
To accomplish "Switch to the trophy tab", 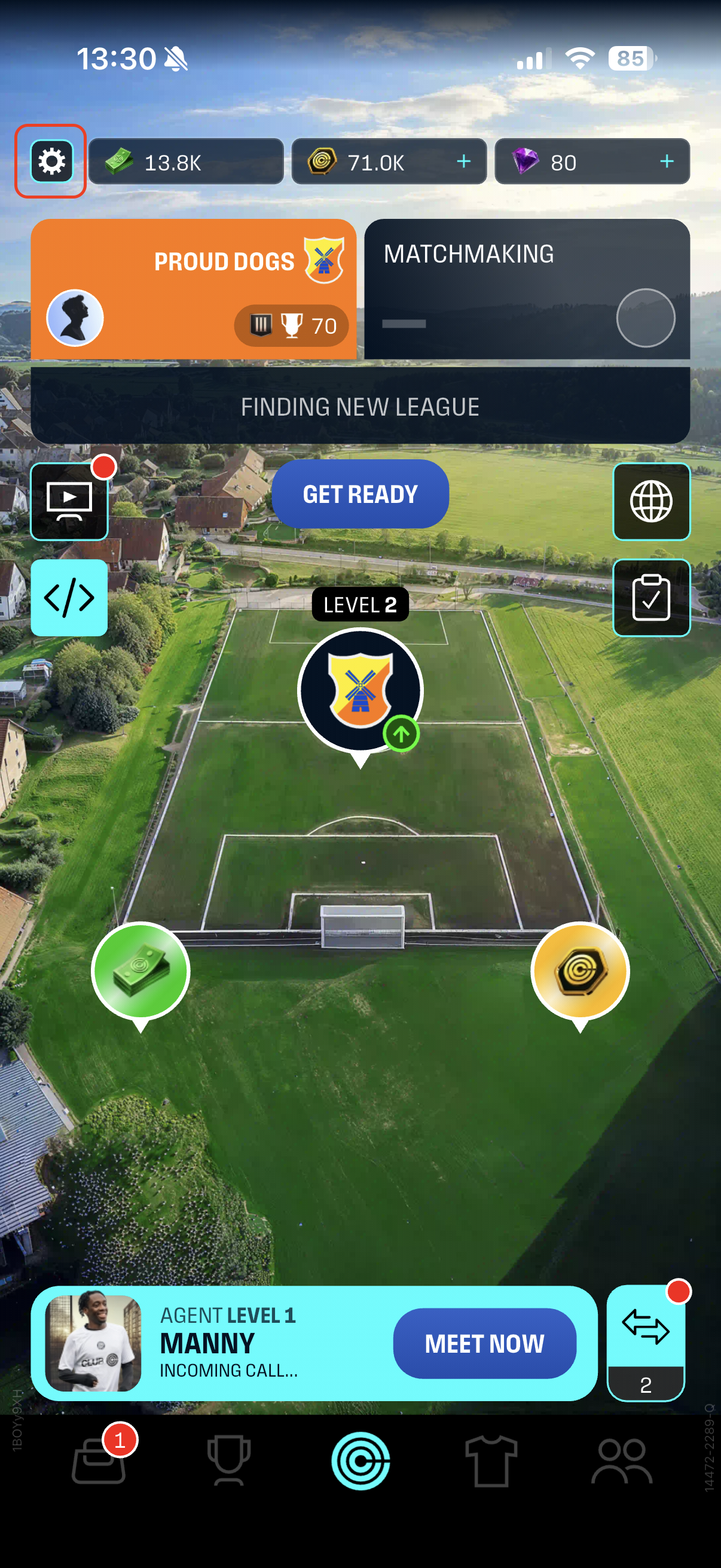I will tap(229, 1460).
